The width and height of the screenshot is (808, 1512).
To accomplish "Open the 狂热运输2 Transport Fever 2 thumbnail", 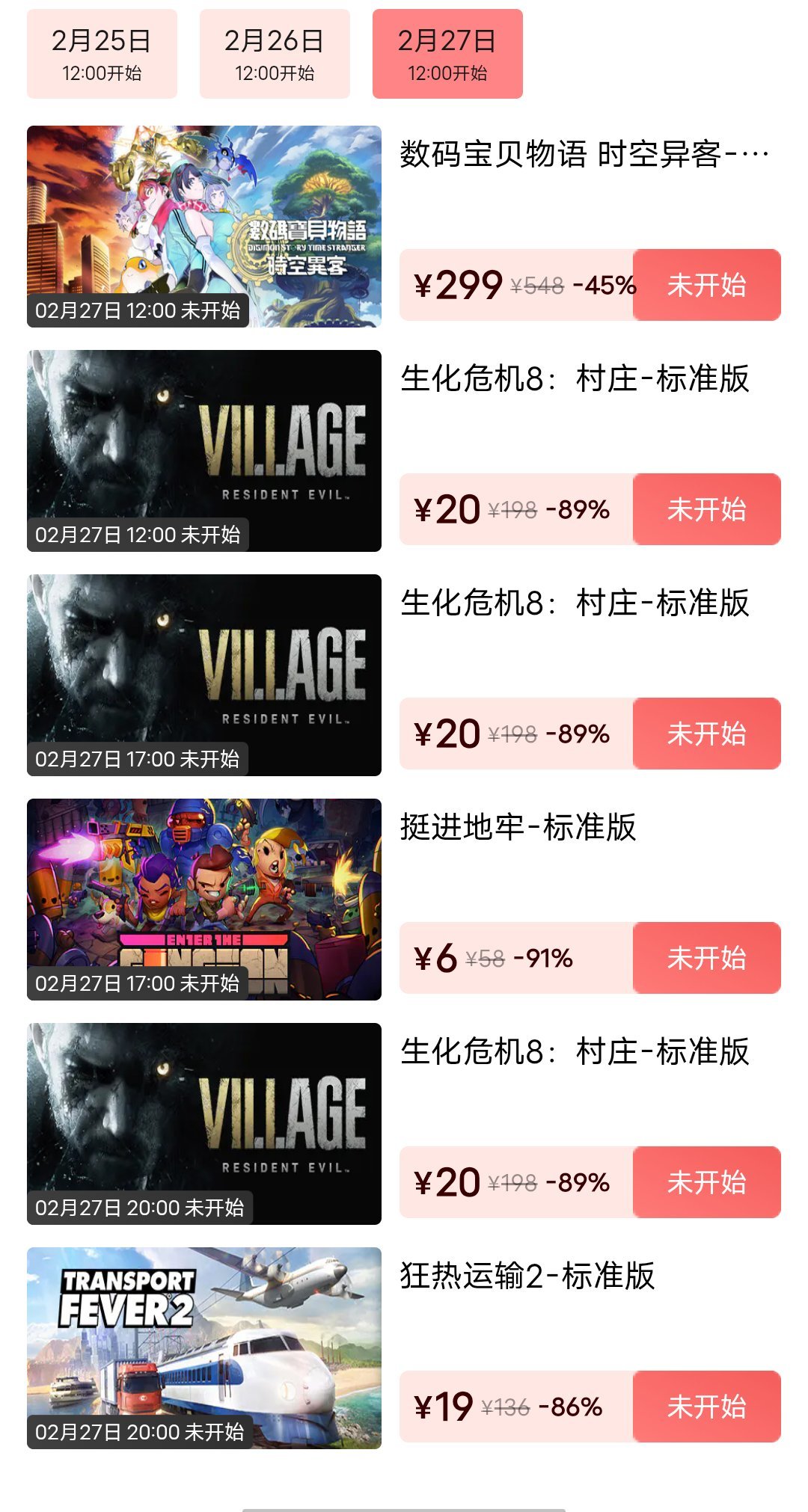I will (204, 1347).
